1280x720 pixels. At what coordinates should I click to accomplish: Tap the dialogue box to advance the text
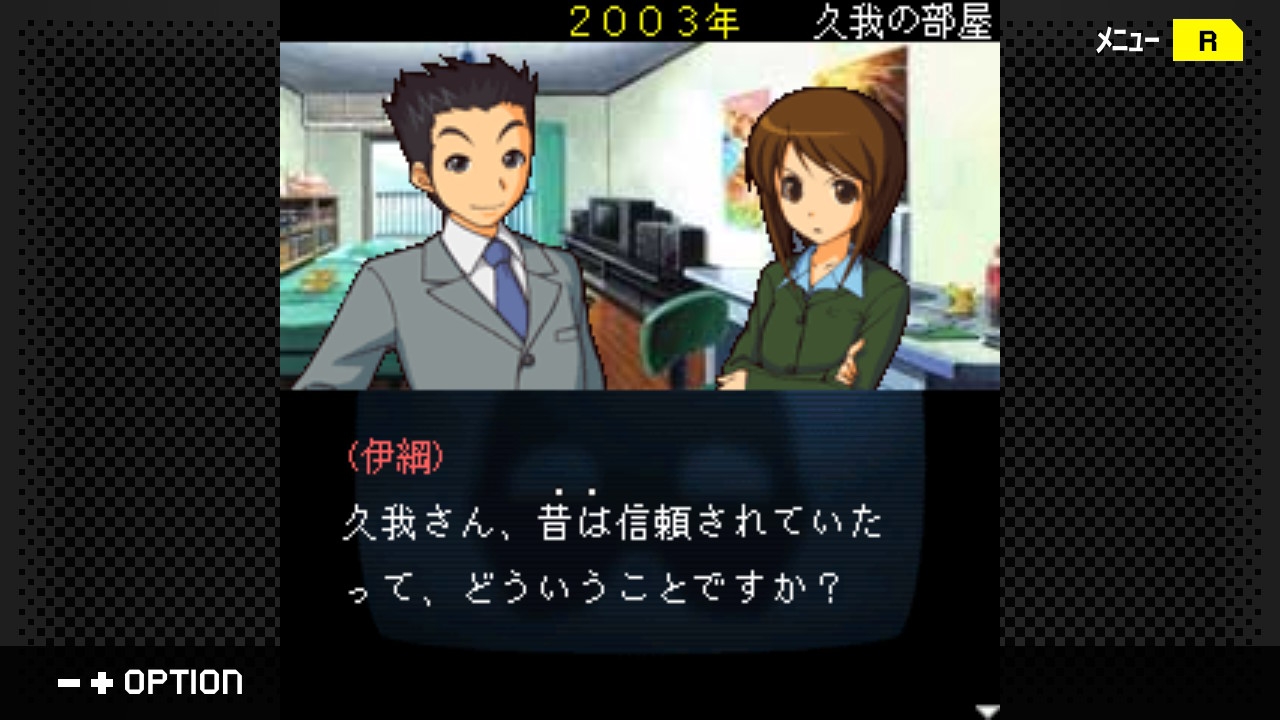click(x=640, y=518)
